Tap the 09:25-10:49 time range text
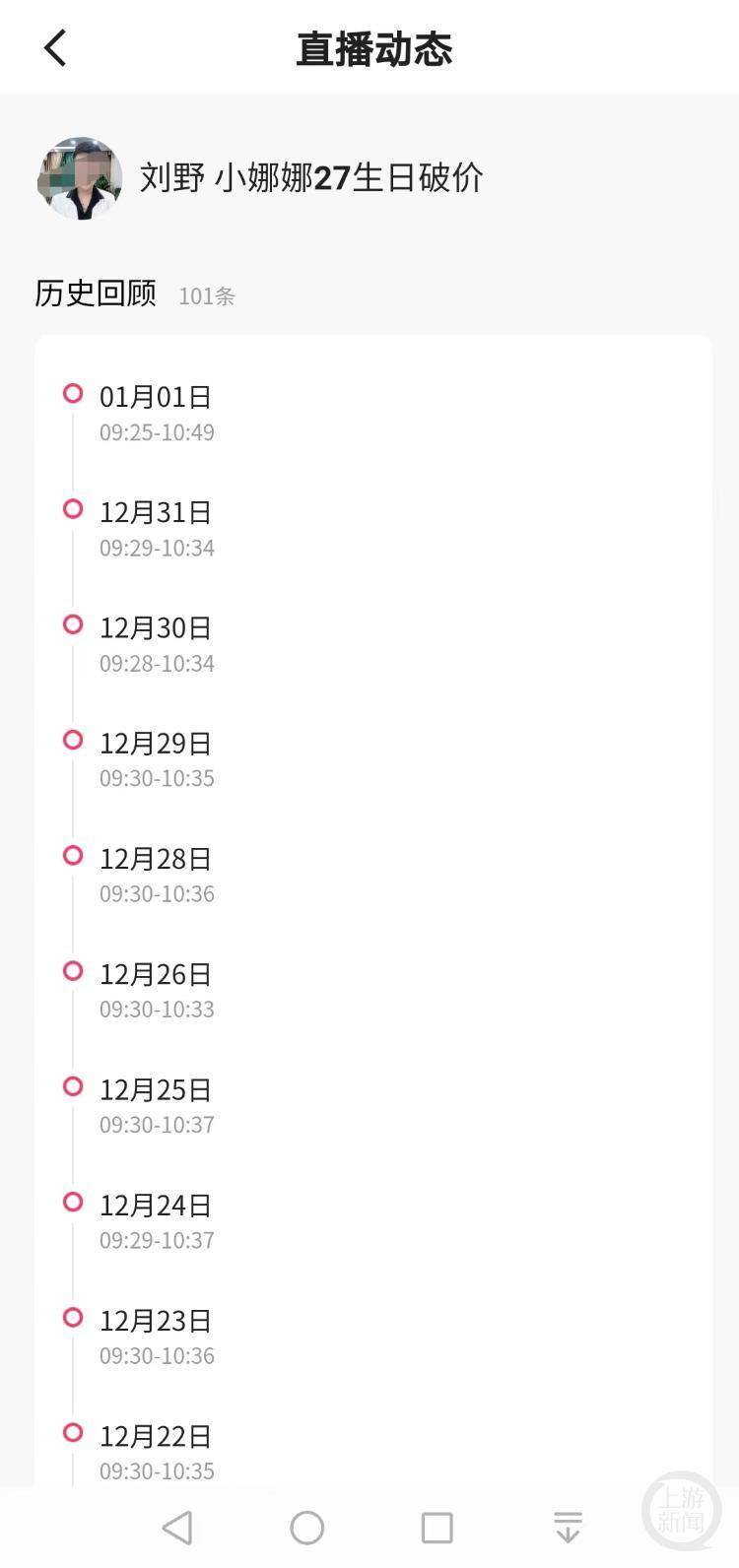The width and height of the screenshot is (739, 1568). tap(157, 432)
